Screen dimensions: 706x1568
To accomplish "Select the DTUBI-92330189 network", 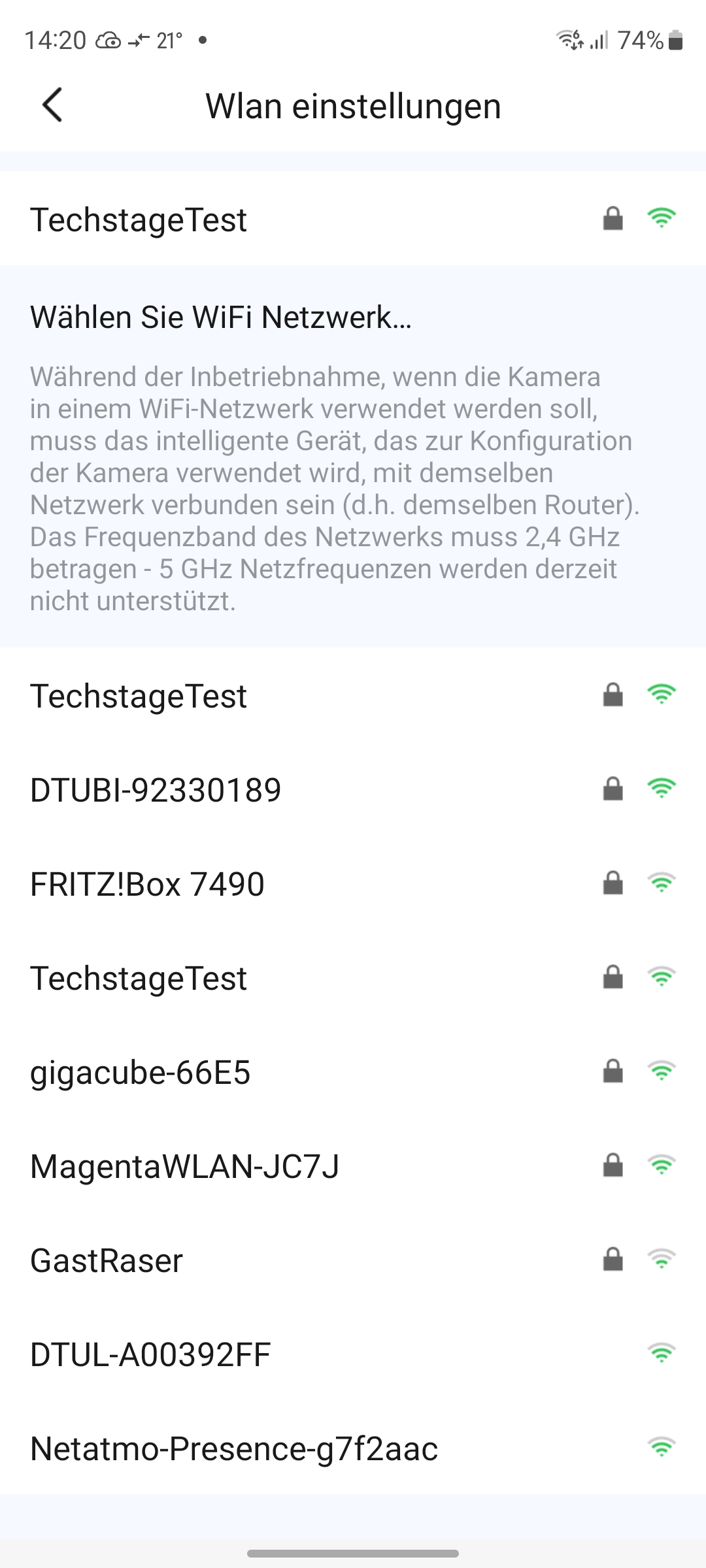I will click(x=353, y=790).
